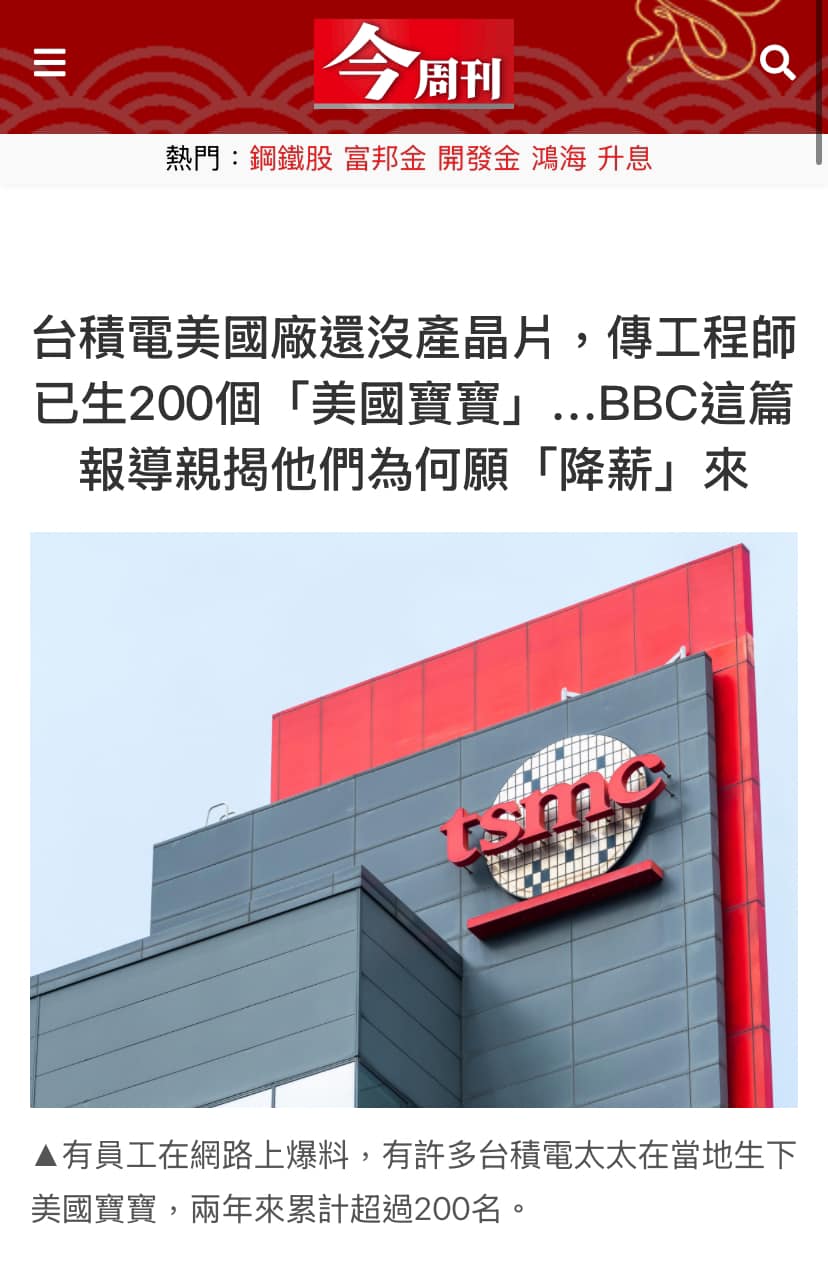828x1261 pixels.
Task: Go to 今周刊 home via header logo
Action: [x=413, y=64]
